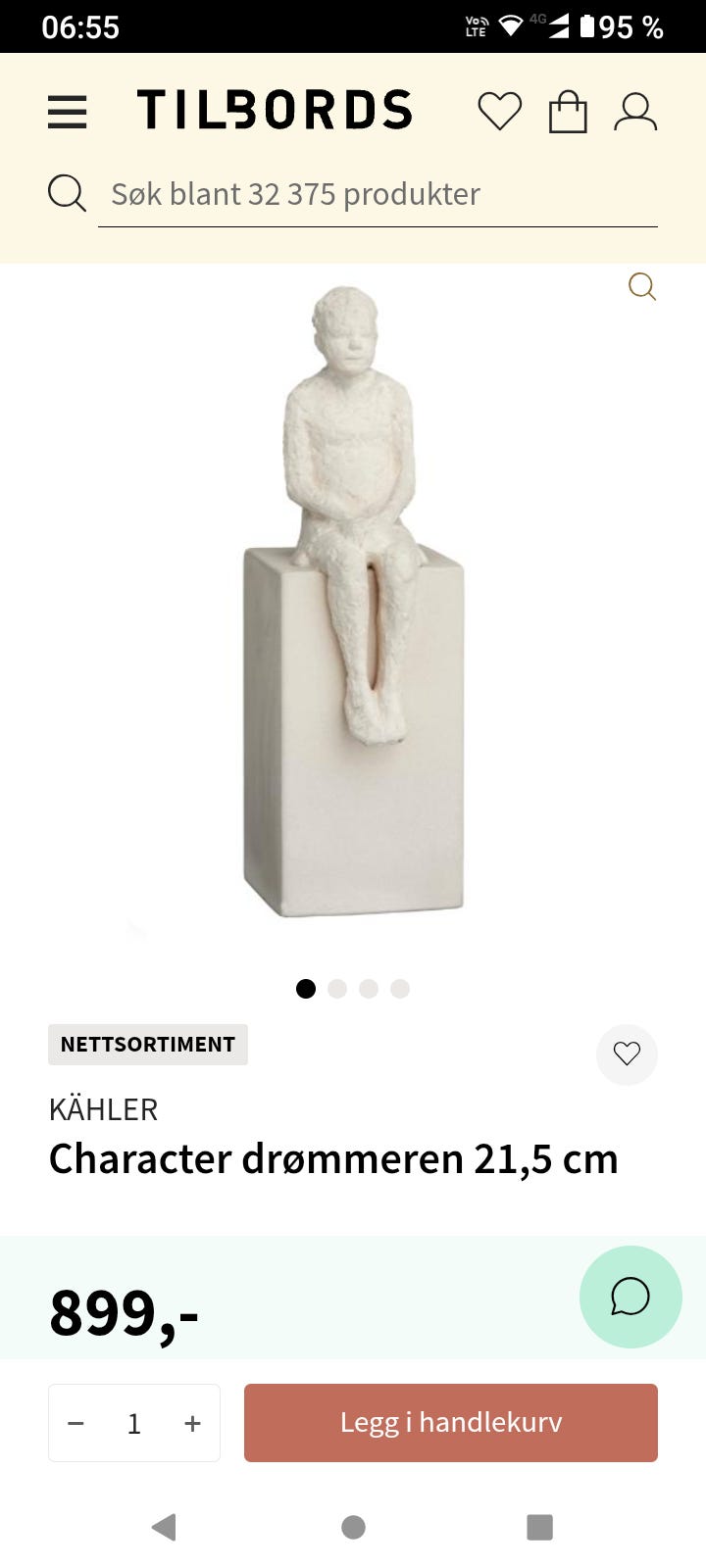Open the wishlist heart icon in the header
Screen dimensions: 706x1568
(x=501, y=111)
